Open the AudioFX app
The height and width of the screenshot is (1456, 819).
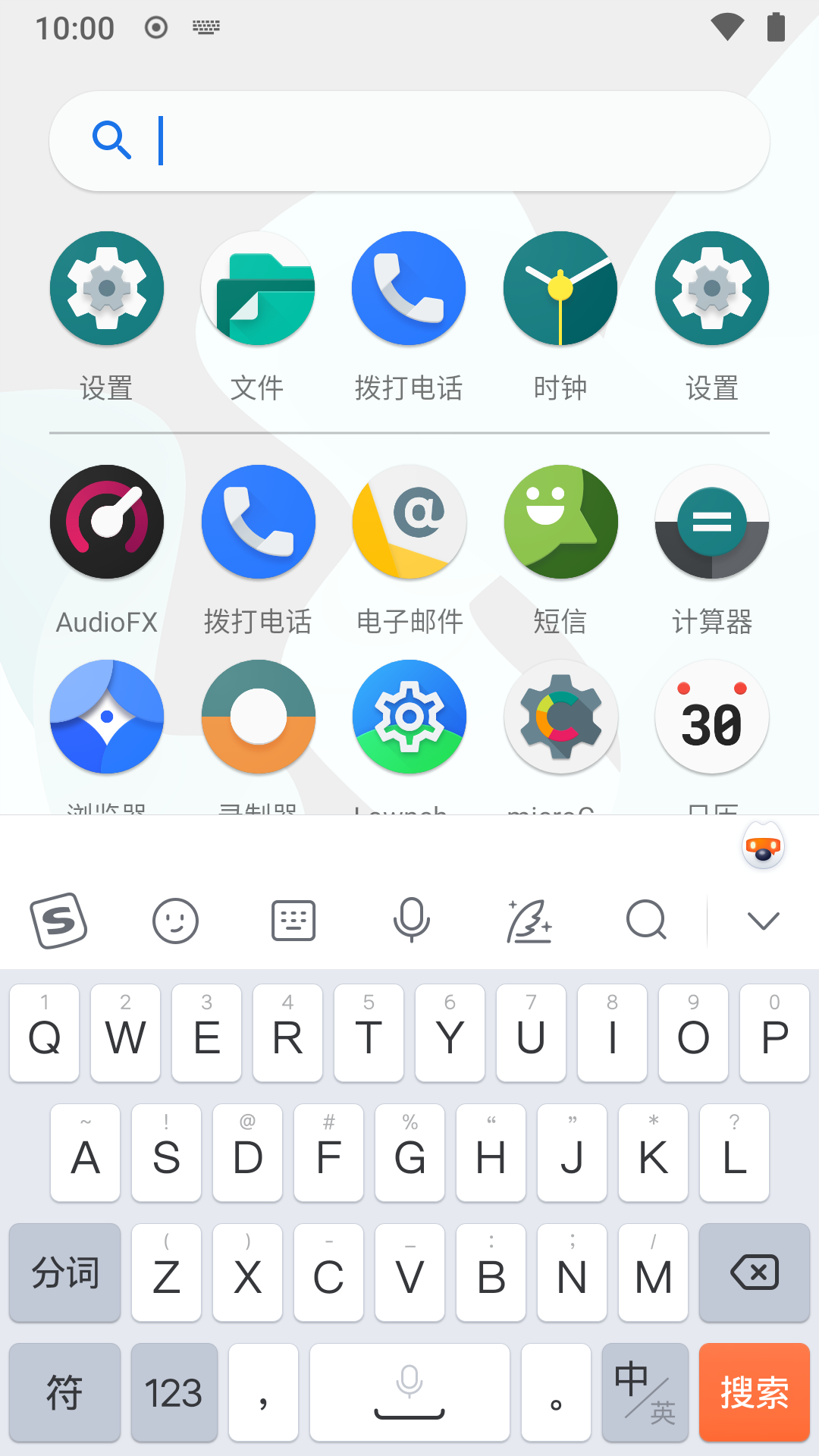[106, 522]
